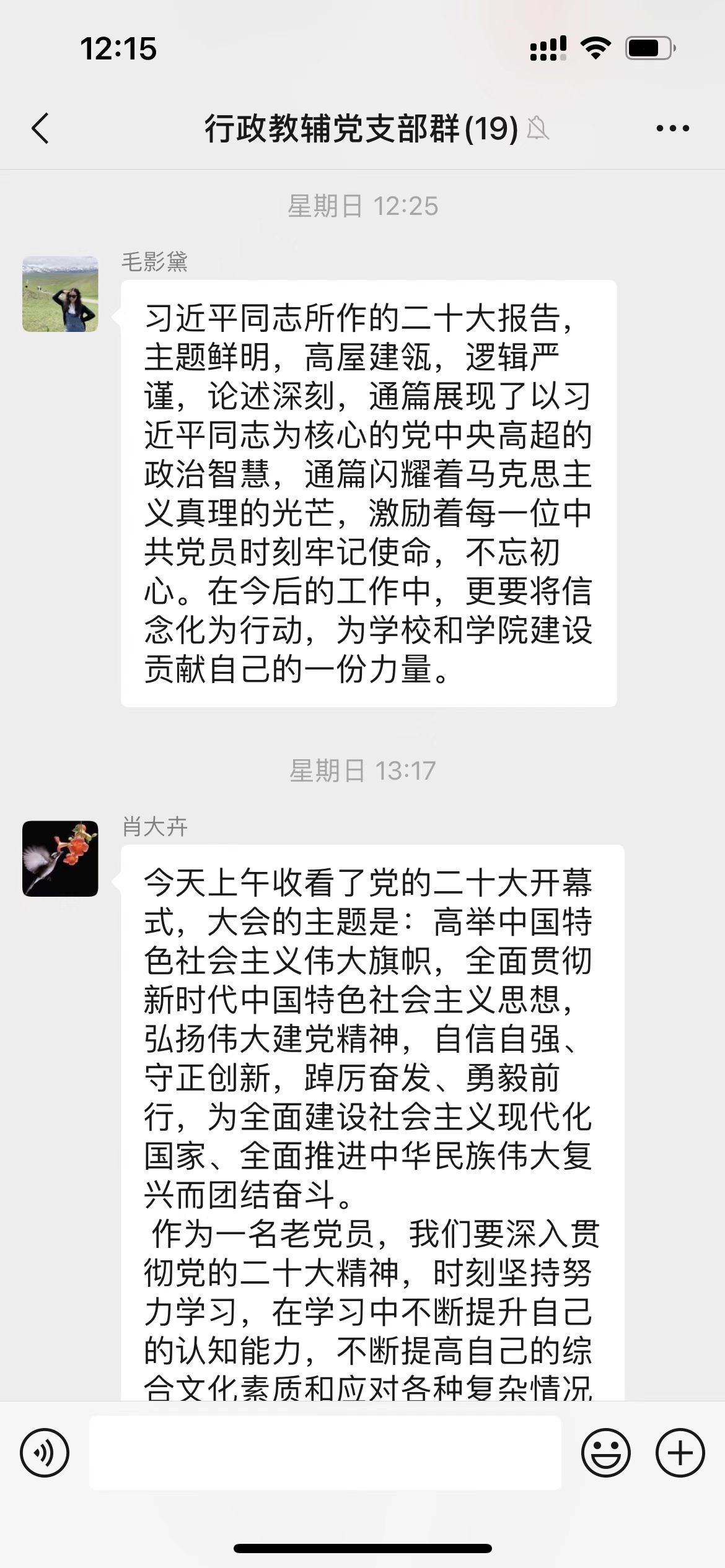Open 肖大卉's profile avatar

point(60,858)
